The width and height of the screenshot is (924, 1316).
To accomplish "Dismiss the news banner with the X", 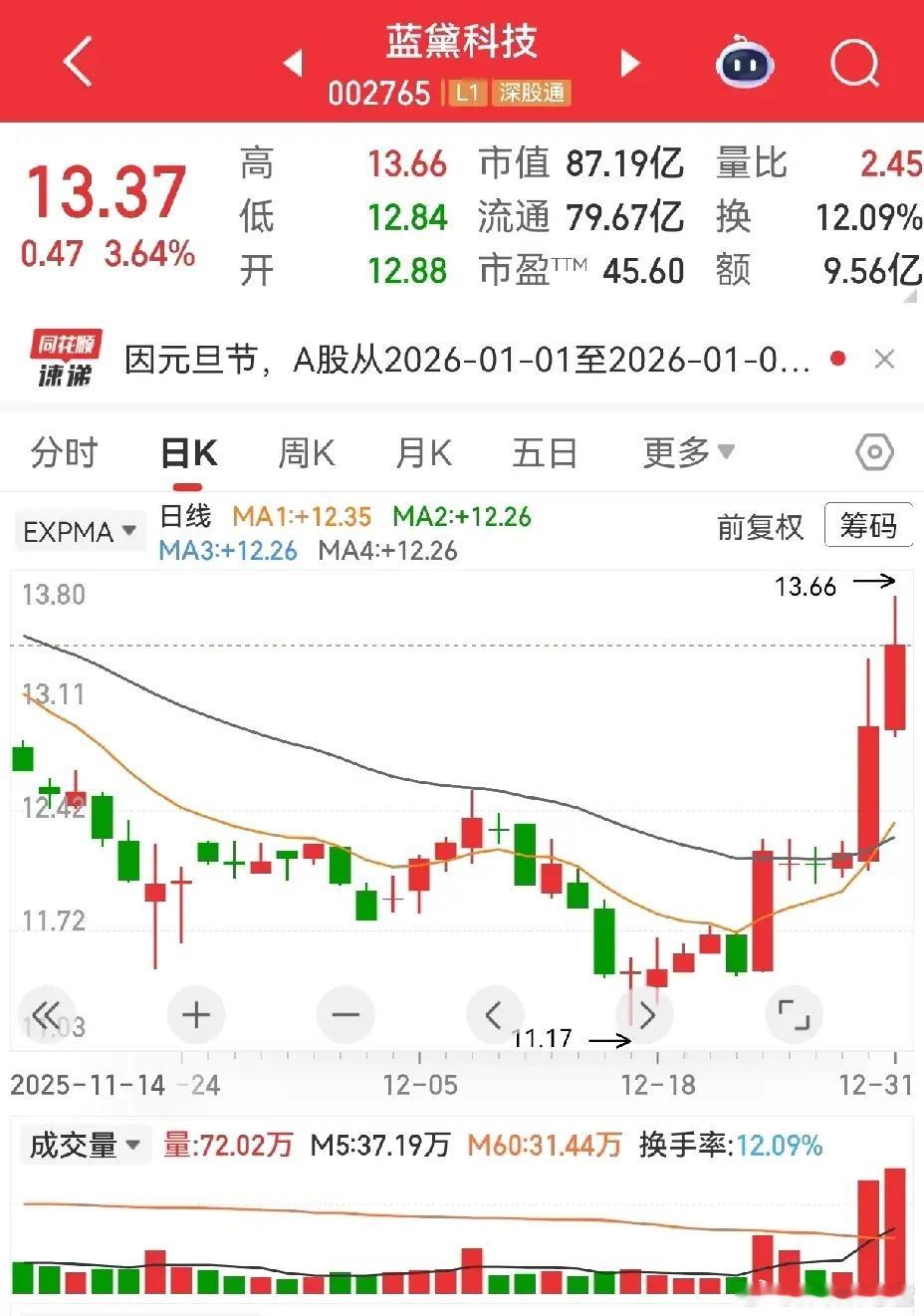I will point(885,359).
